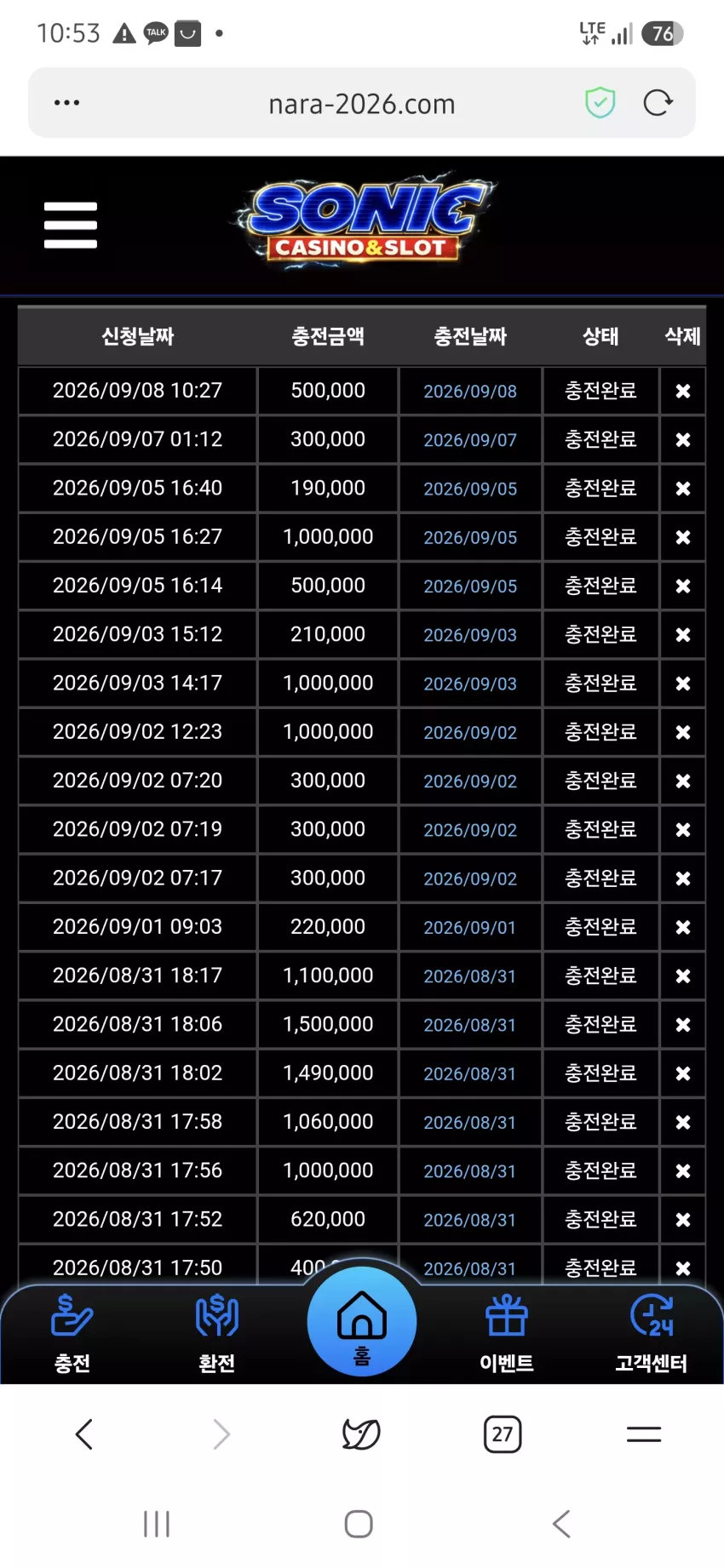Go back in the browser toolbar
Image resolution: width=724 pixels, height=1568 pixels.
click(x=83, y=1434)
